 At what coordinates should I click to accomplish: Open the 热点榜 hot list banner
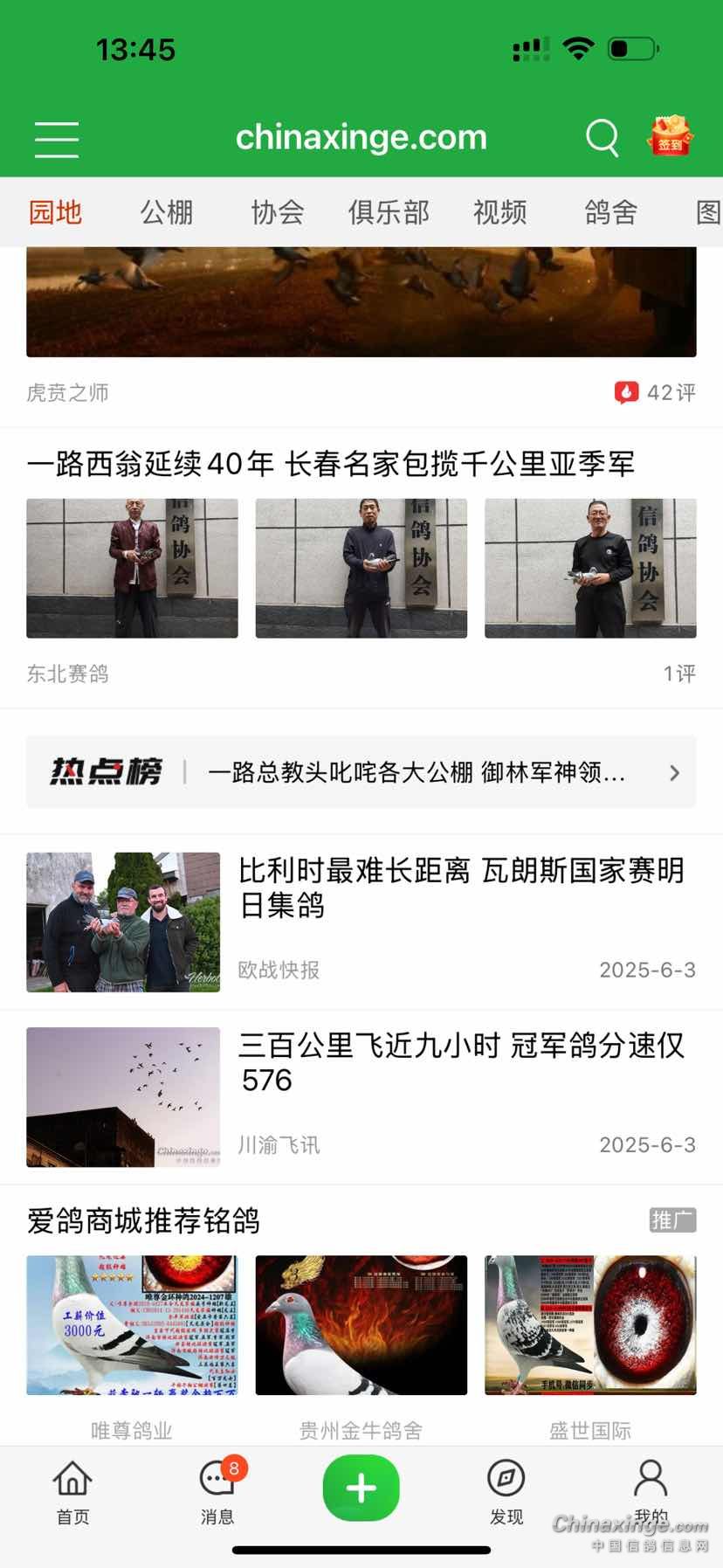click(x=361, y=772)
